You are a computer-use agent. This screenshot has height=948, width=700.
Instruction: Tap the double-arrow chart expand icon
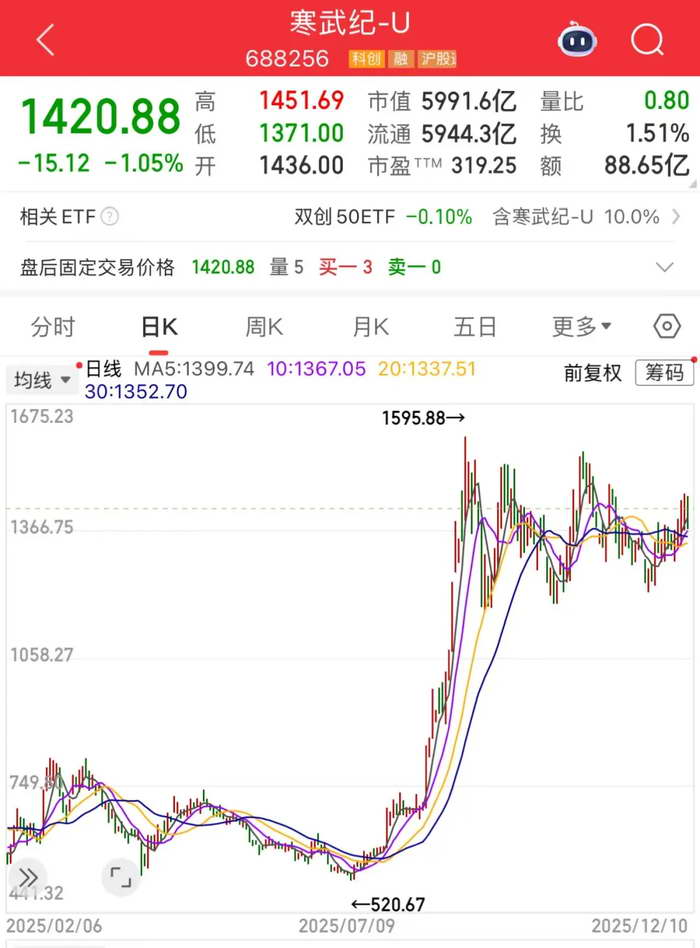tap(28, 877)
